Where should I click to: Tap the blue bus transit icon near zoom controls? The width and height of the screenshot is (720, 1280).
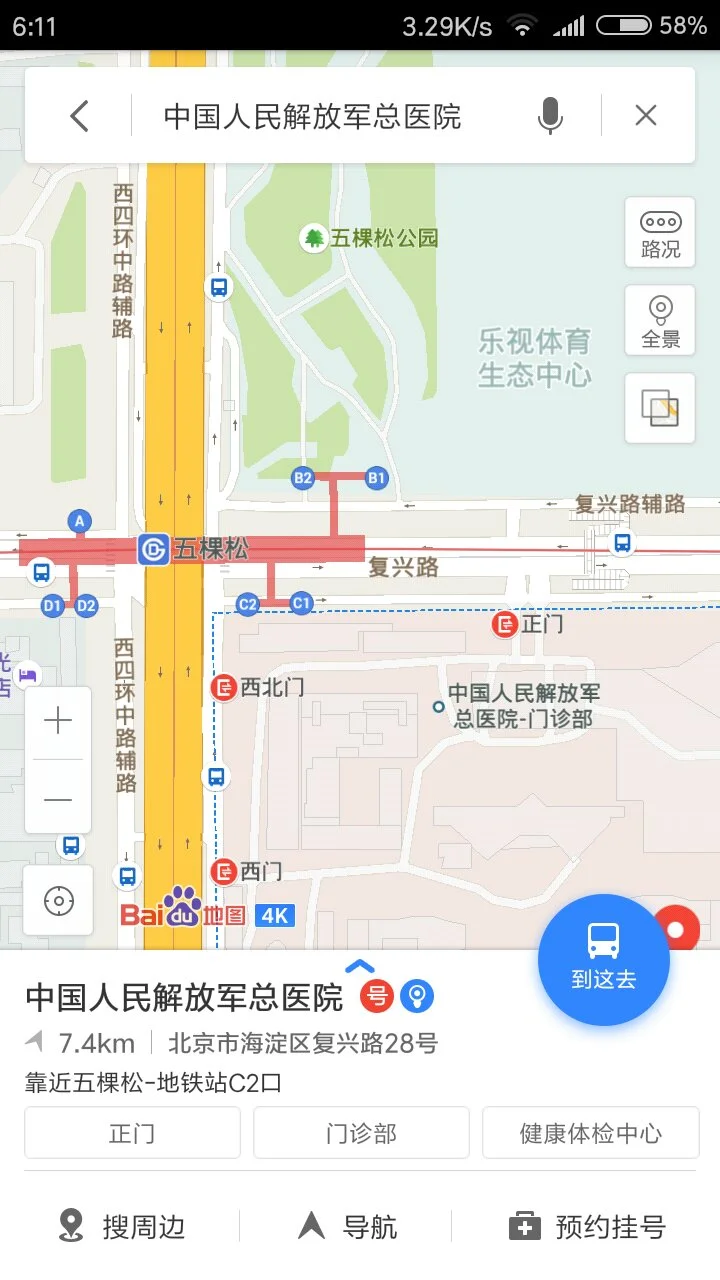tap(69, 845)
